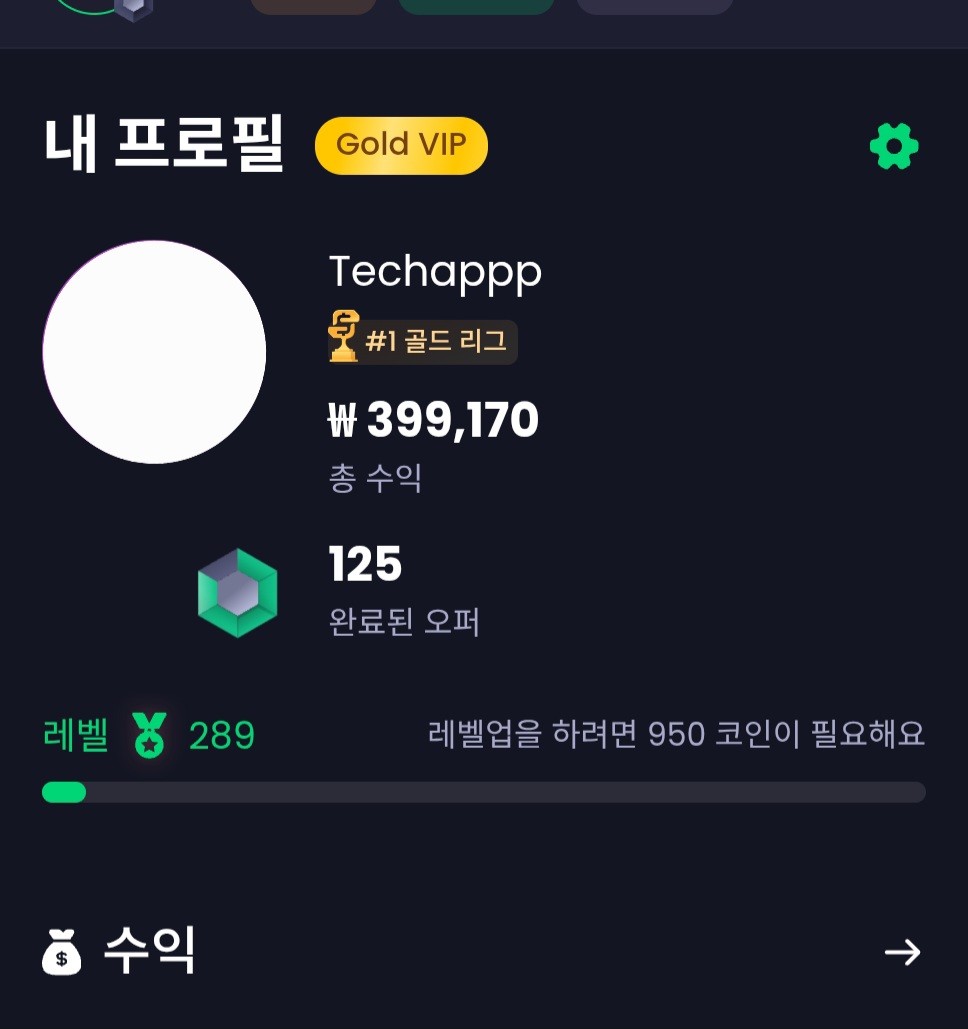Open the #1 골드 리그 league chip

[x=424, y=342]
